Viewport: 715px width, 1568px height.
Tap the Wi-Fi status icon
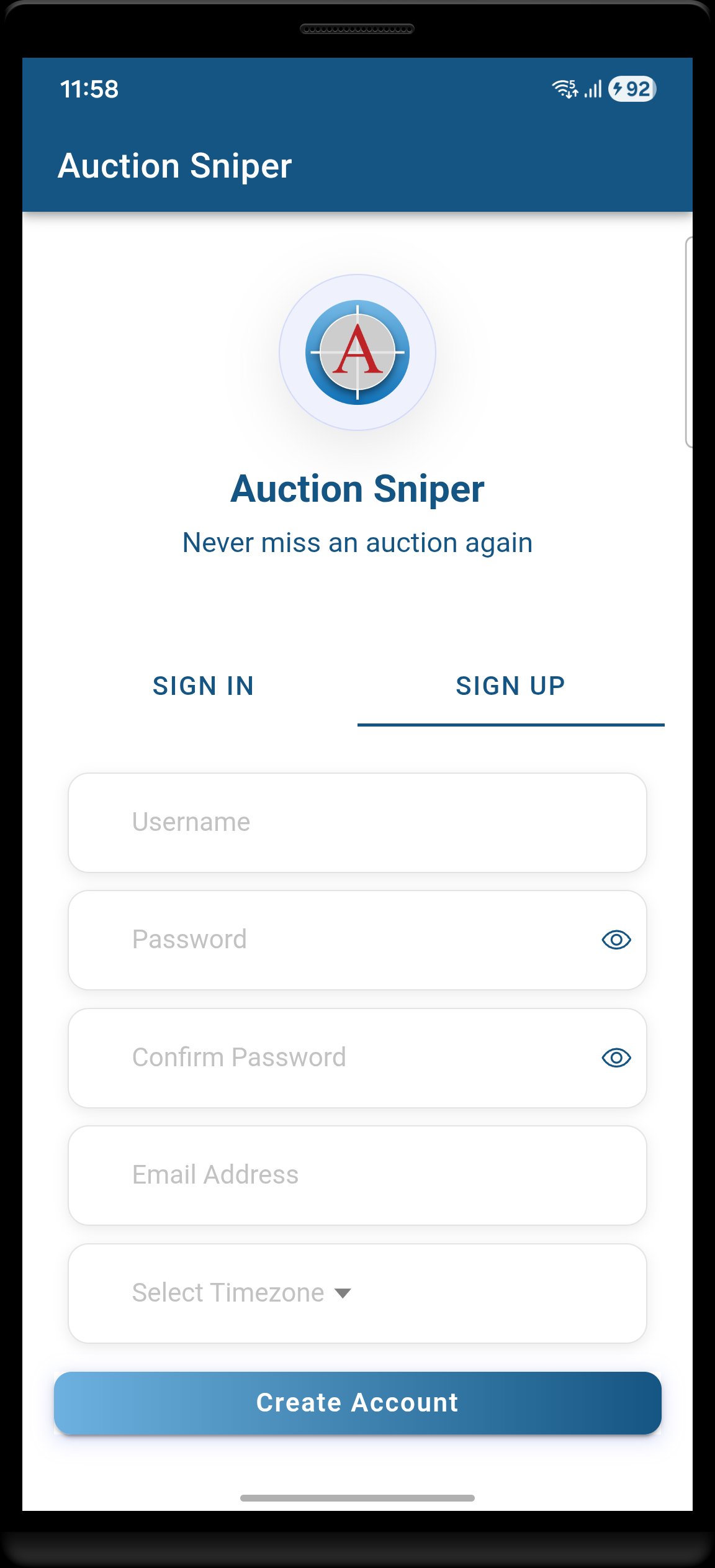point(564,89)
